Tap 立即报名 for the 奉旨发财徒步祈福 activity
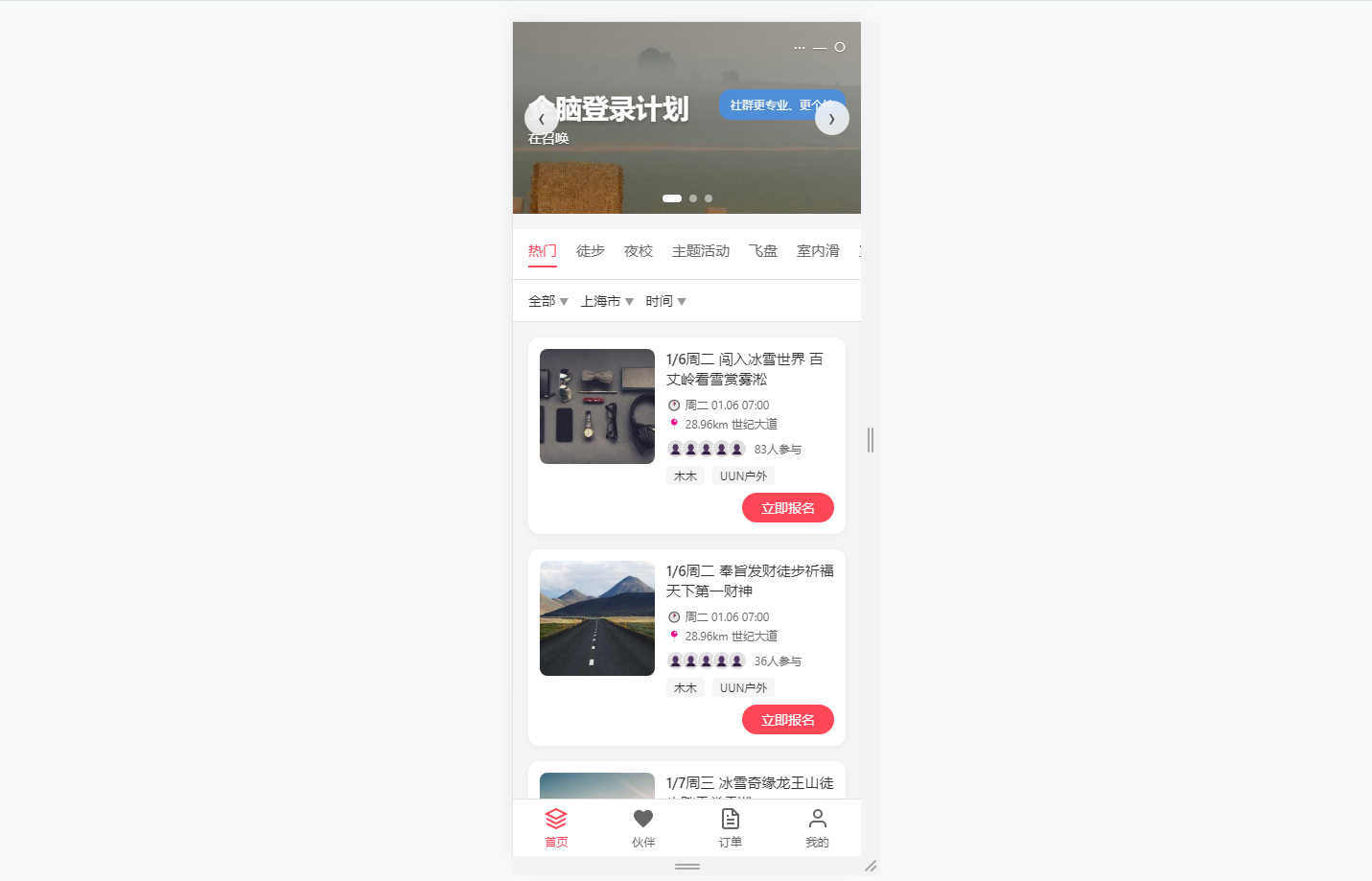The height and width of the screenshot is (881, 1372). (x=787, y=720)
